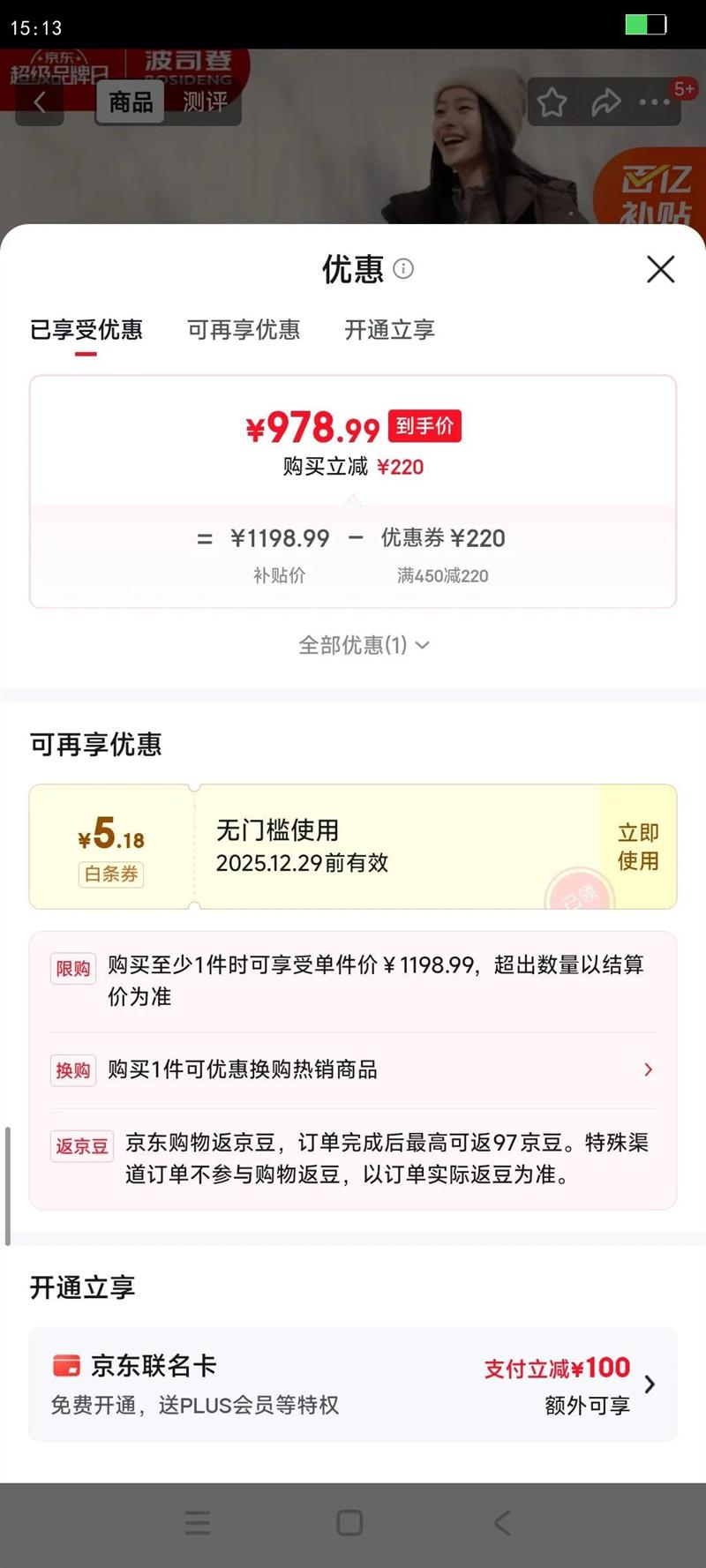Close the 优惠 popup with the X
The width and height of the screenshot is (706, 1568).
[659, 270]
